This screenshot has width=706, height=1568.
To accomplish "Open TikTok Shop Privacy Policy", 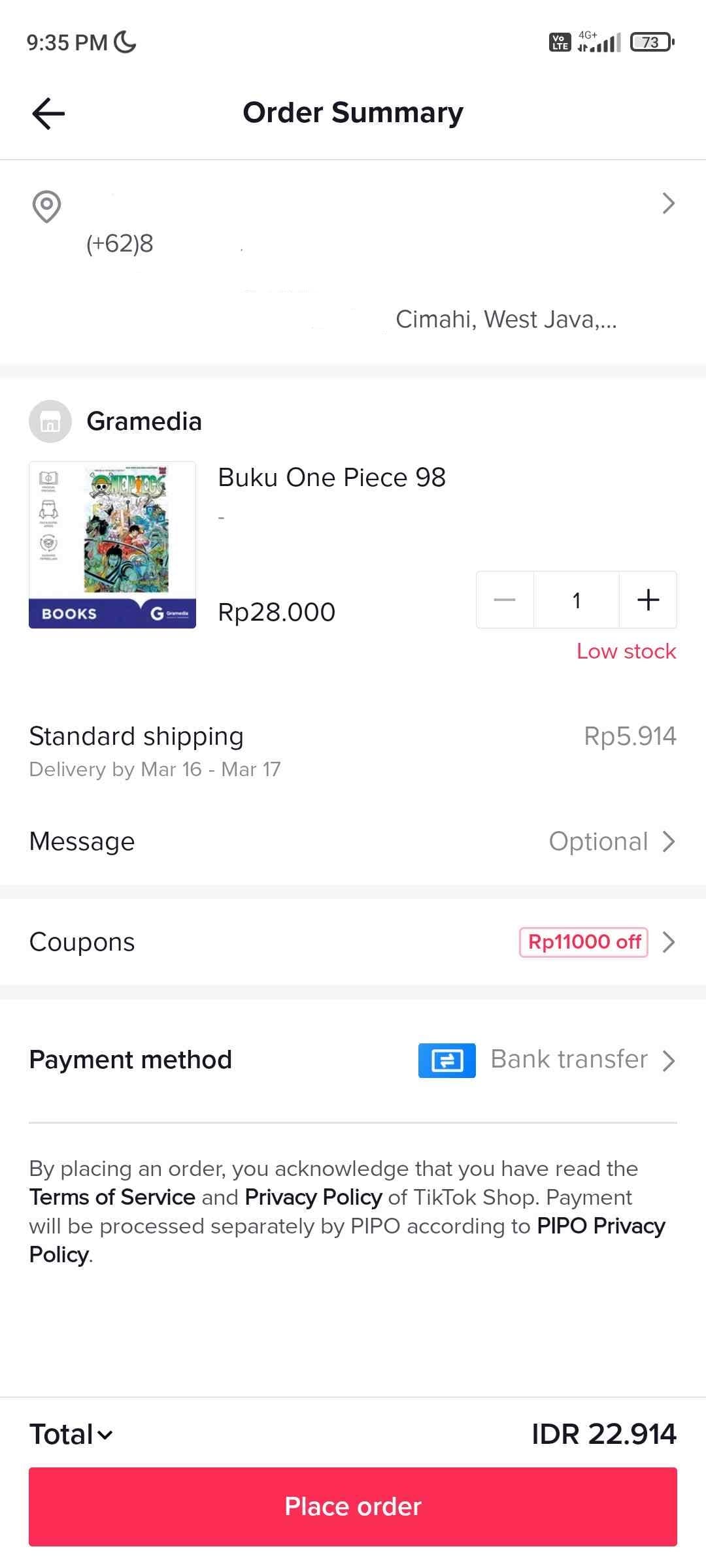I will (x=313, y=1197).
